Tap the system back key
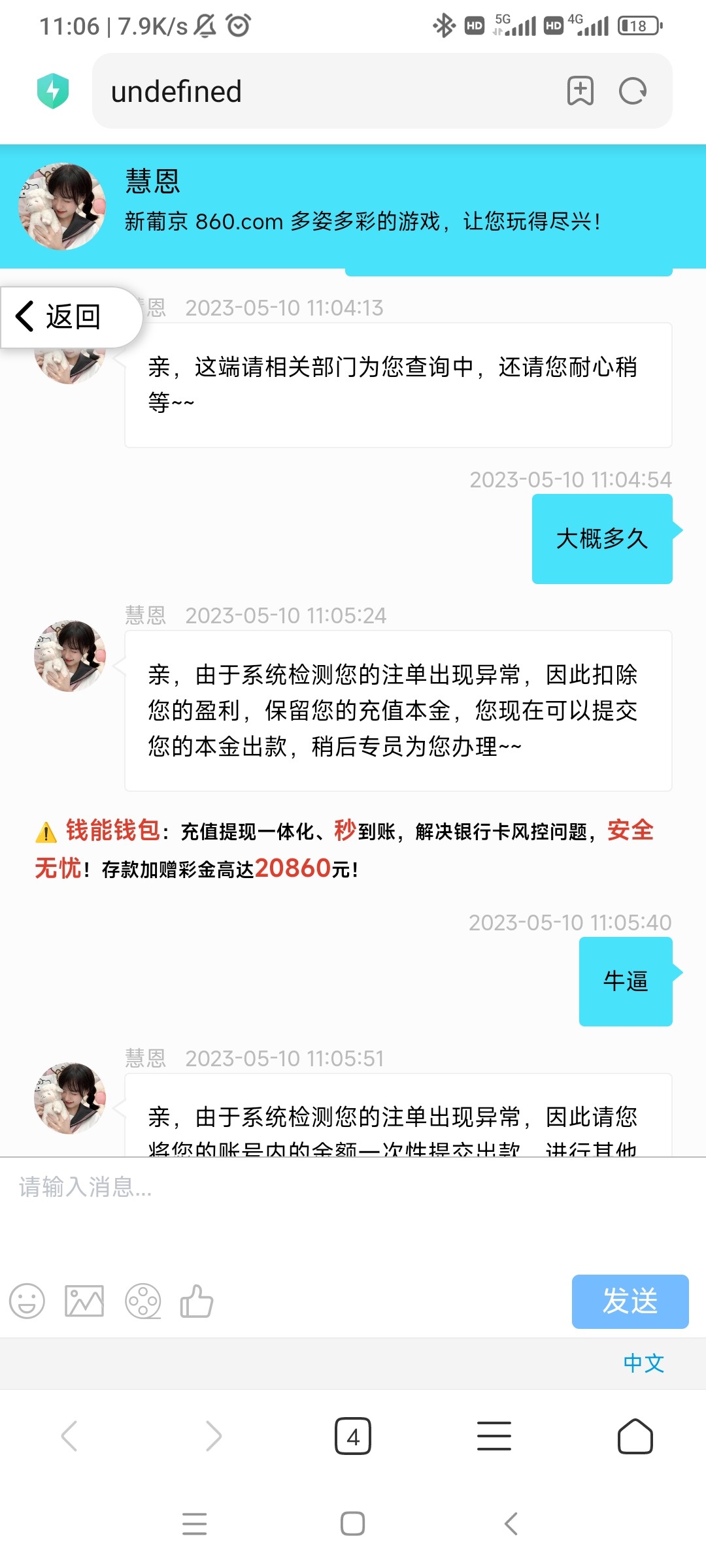Image resolution: width=706 pixels, height=1568 pixels. [x=511, y=1524]
